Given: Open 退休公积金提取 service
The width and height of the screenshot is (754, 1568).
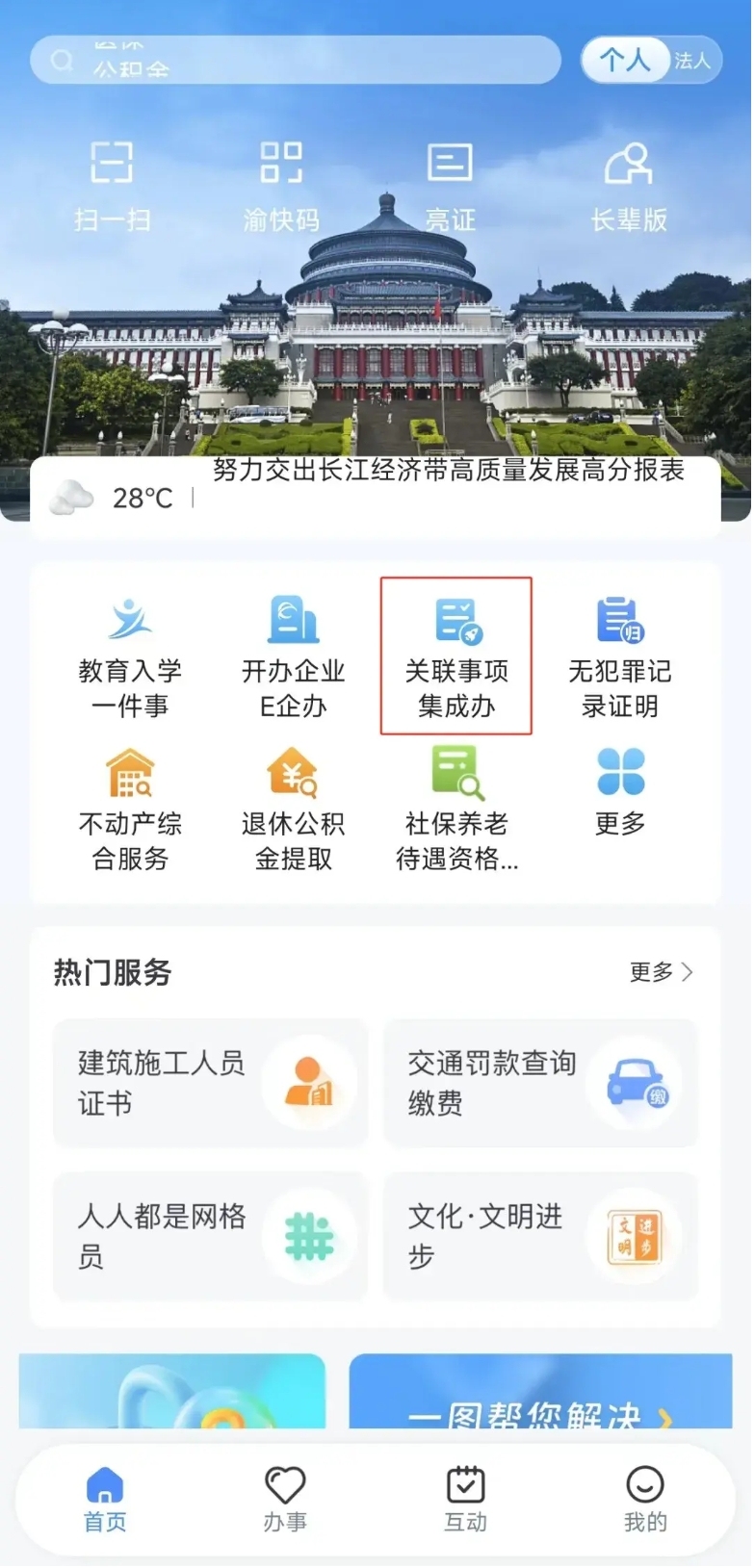Looking at the screenshot, I should pyautogui.click(x=293, y=810).
